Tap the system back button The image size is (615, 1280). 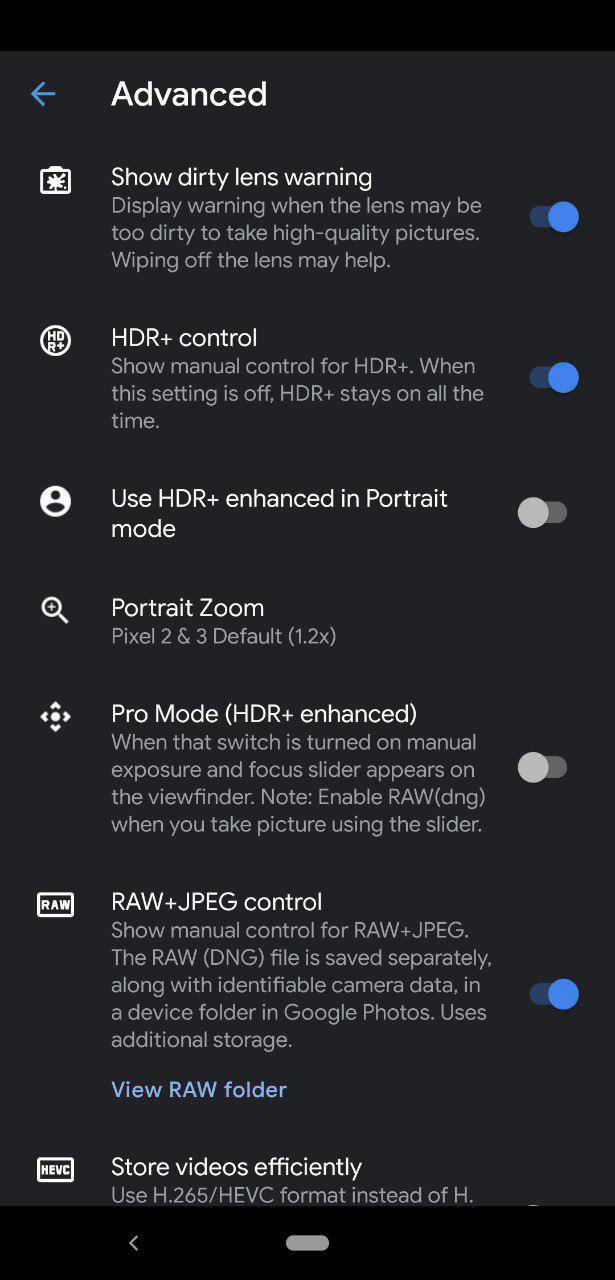[134, 1243]
